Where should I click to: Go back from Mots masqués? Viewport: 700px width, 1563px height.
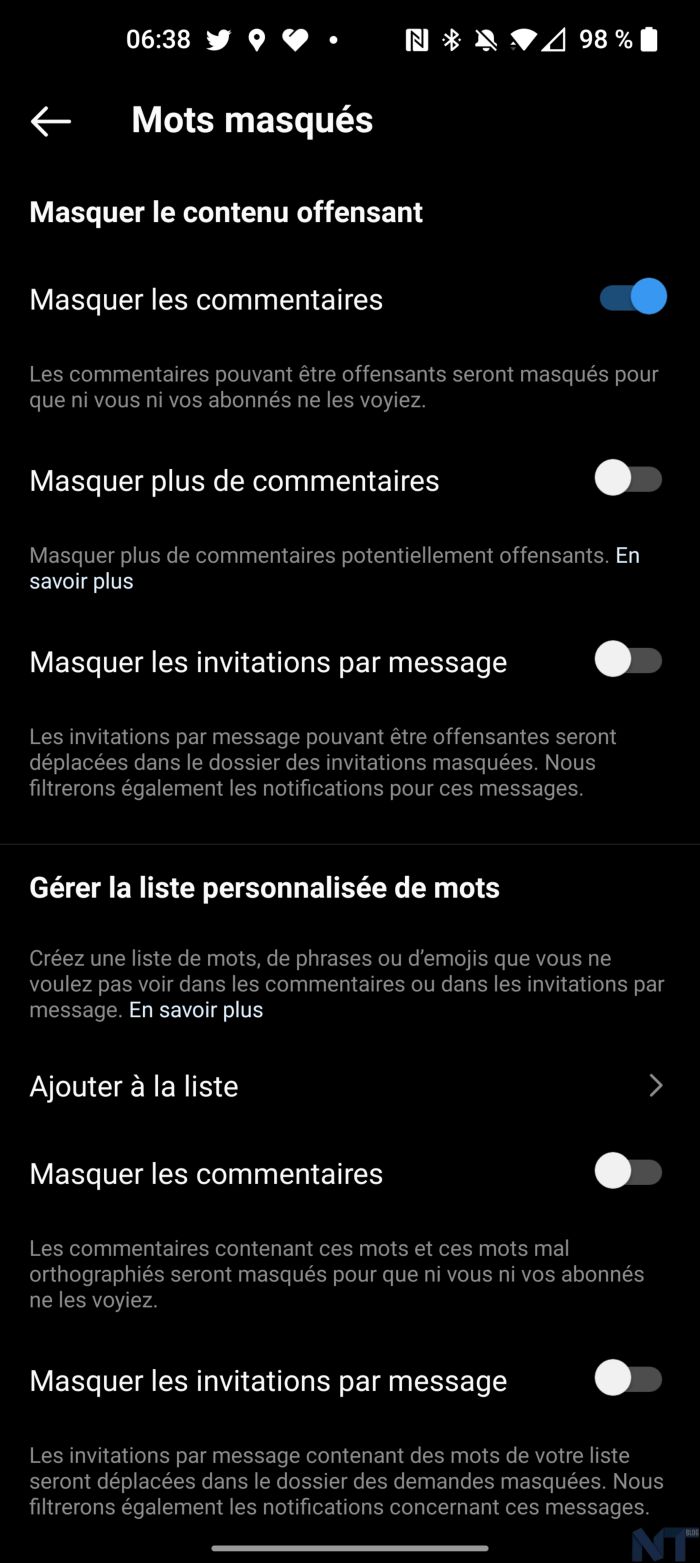[x=50, y=121]
